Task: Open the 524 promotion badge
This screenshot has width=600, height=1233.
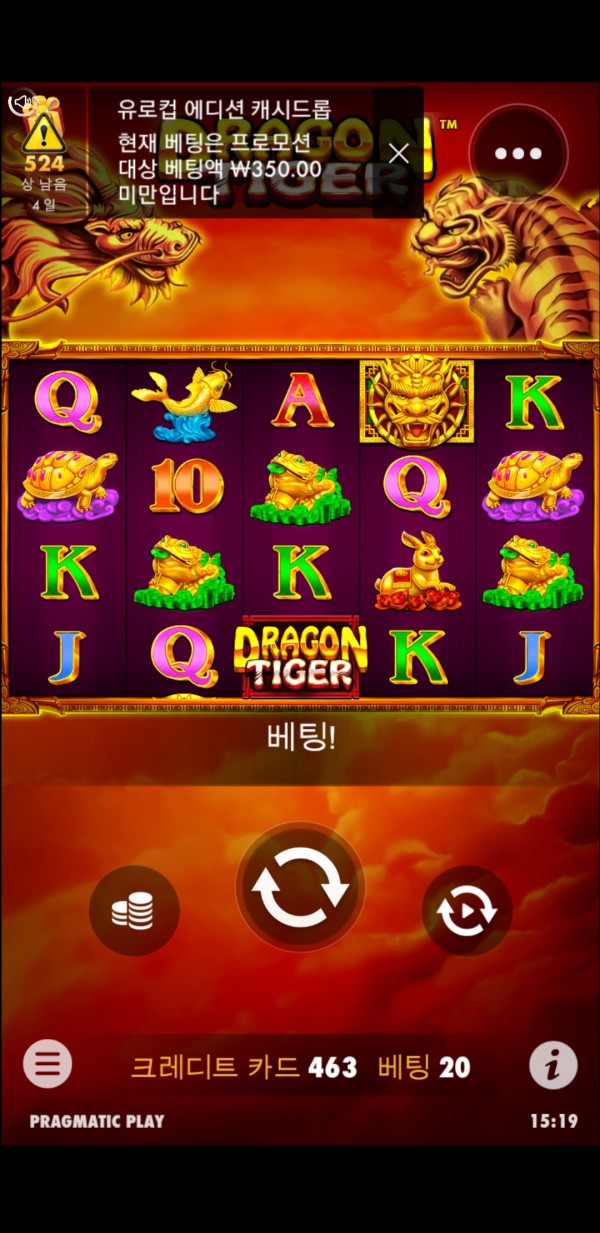Action: coord(43,150)
